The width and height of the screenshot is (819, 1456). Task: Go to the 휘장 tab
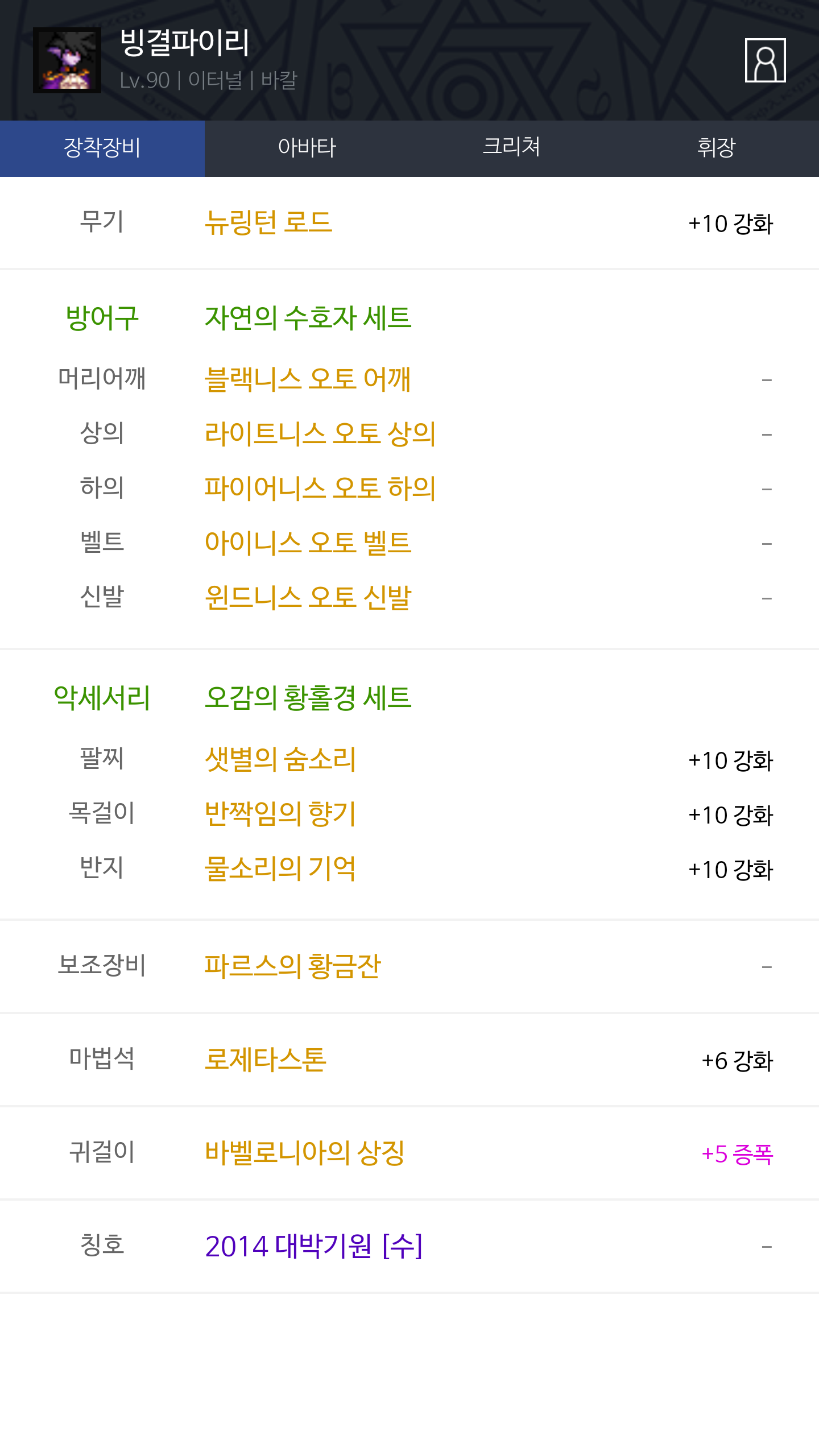click(717, 148)
